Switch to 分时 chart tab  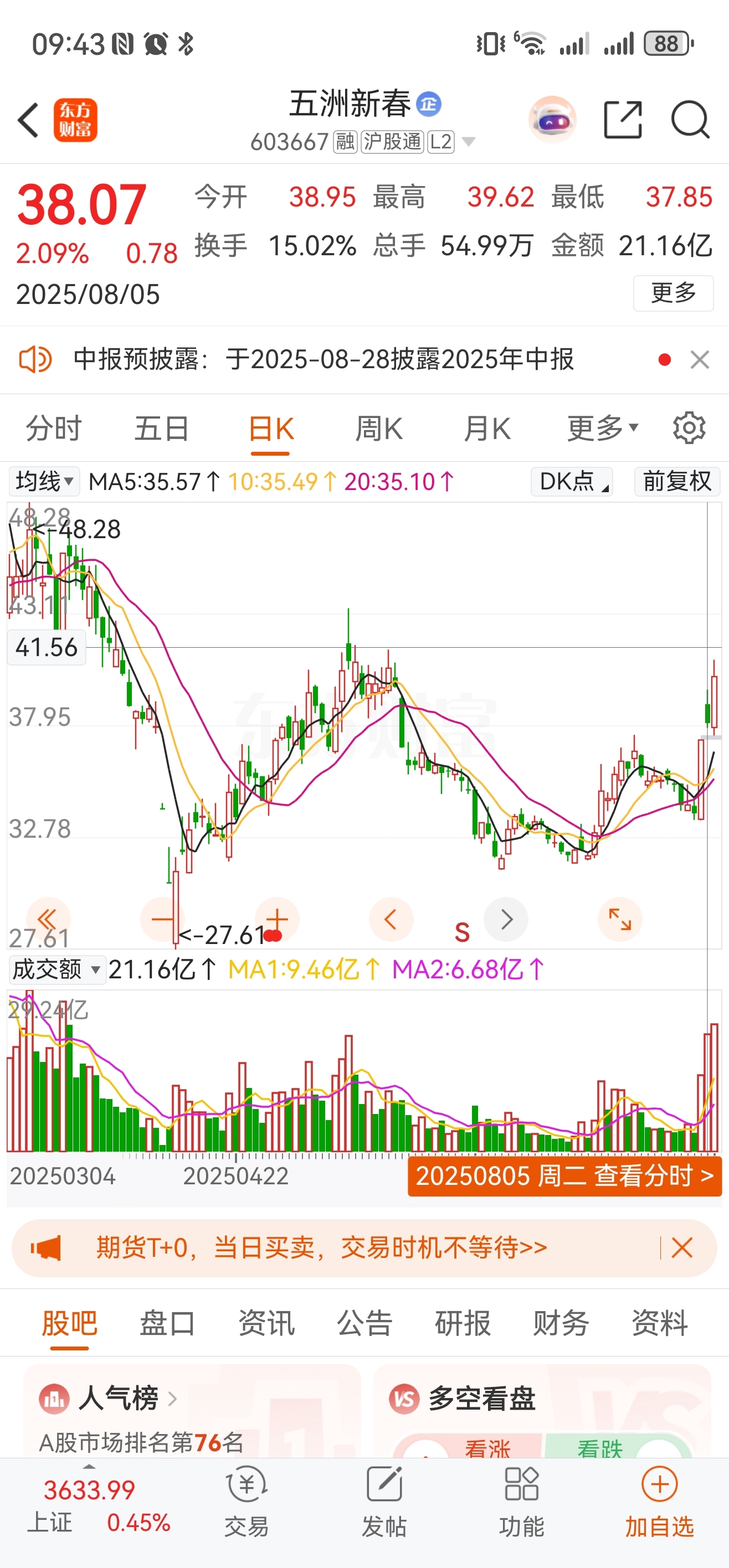pyautogui.click(x=54, y=429)
